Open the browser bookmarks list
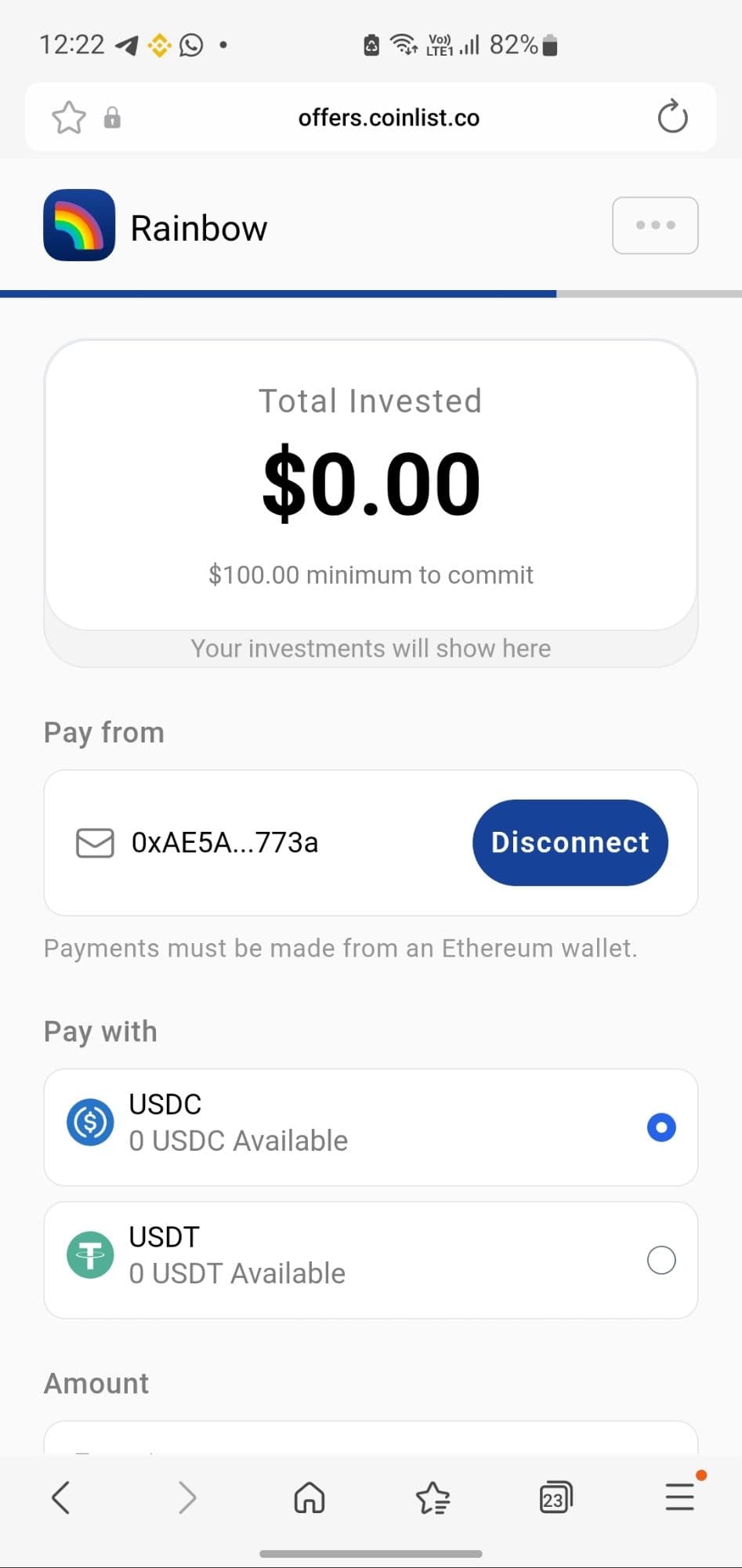The height and width of the screenshot is (1568, 742). tap(433, 1497)
